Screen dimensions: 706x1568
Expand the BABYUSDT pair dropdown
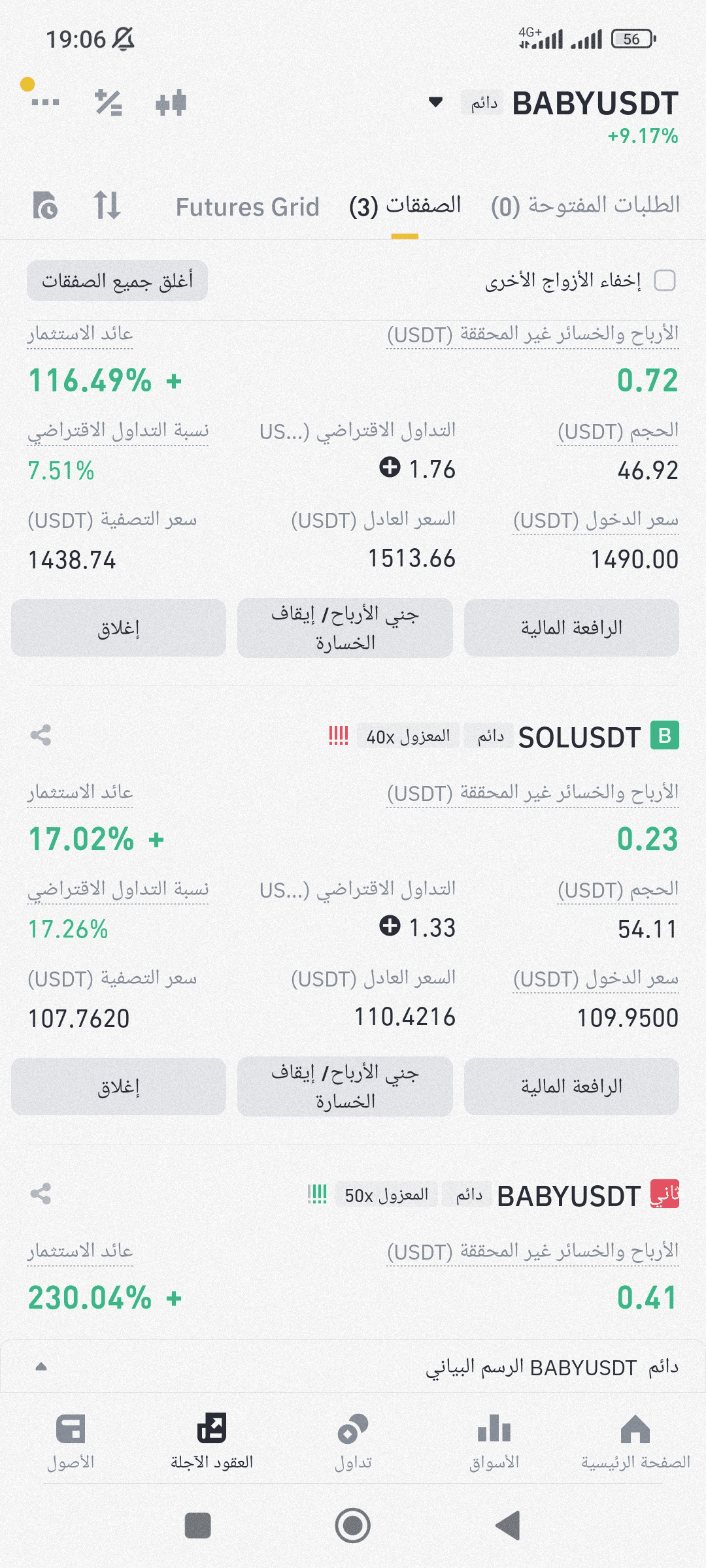pyautogui.click(x=435, y=102)
